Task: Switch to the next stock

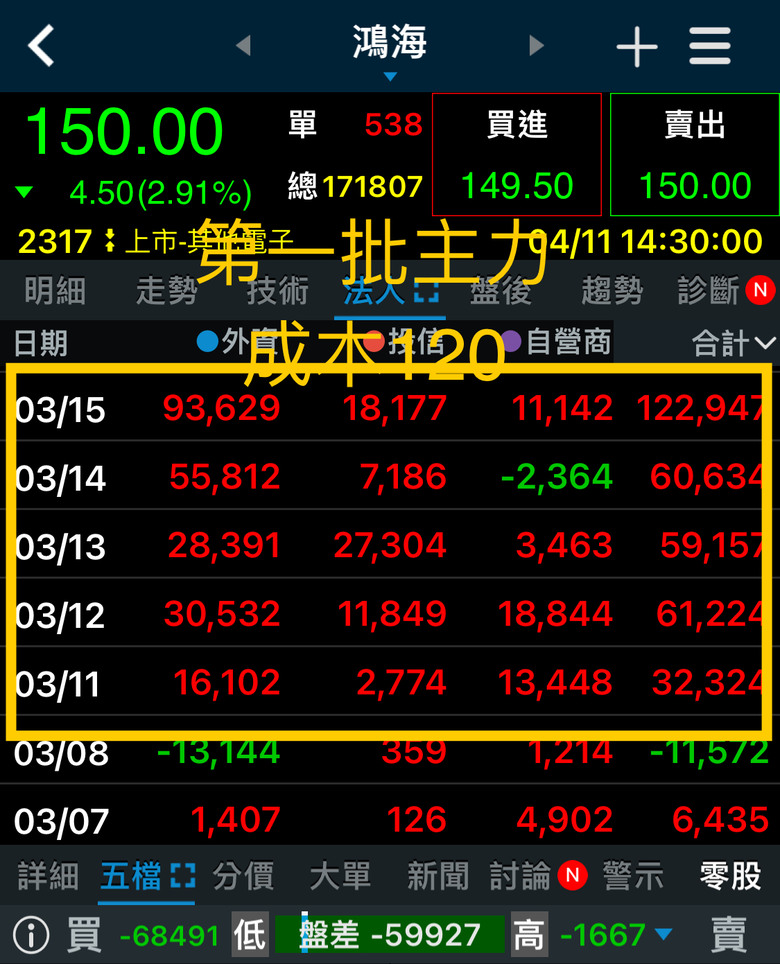Action: [537, 46]
